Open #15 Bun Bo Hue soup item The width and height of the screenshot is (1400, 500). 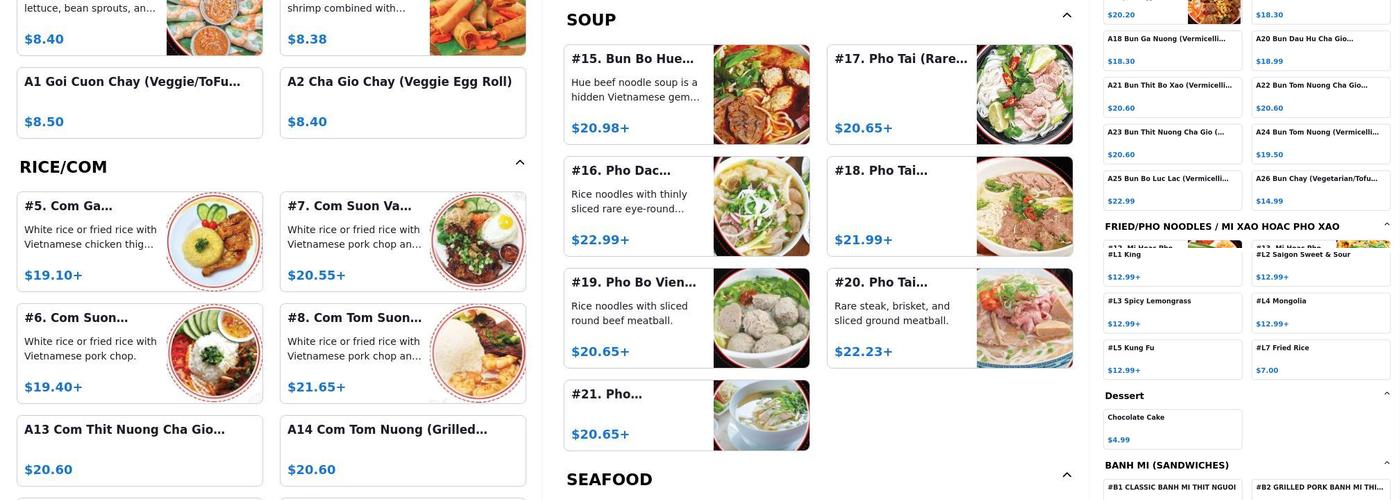pyautogui.click(x=686, y=94)
